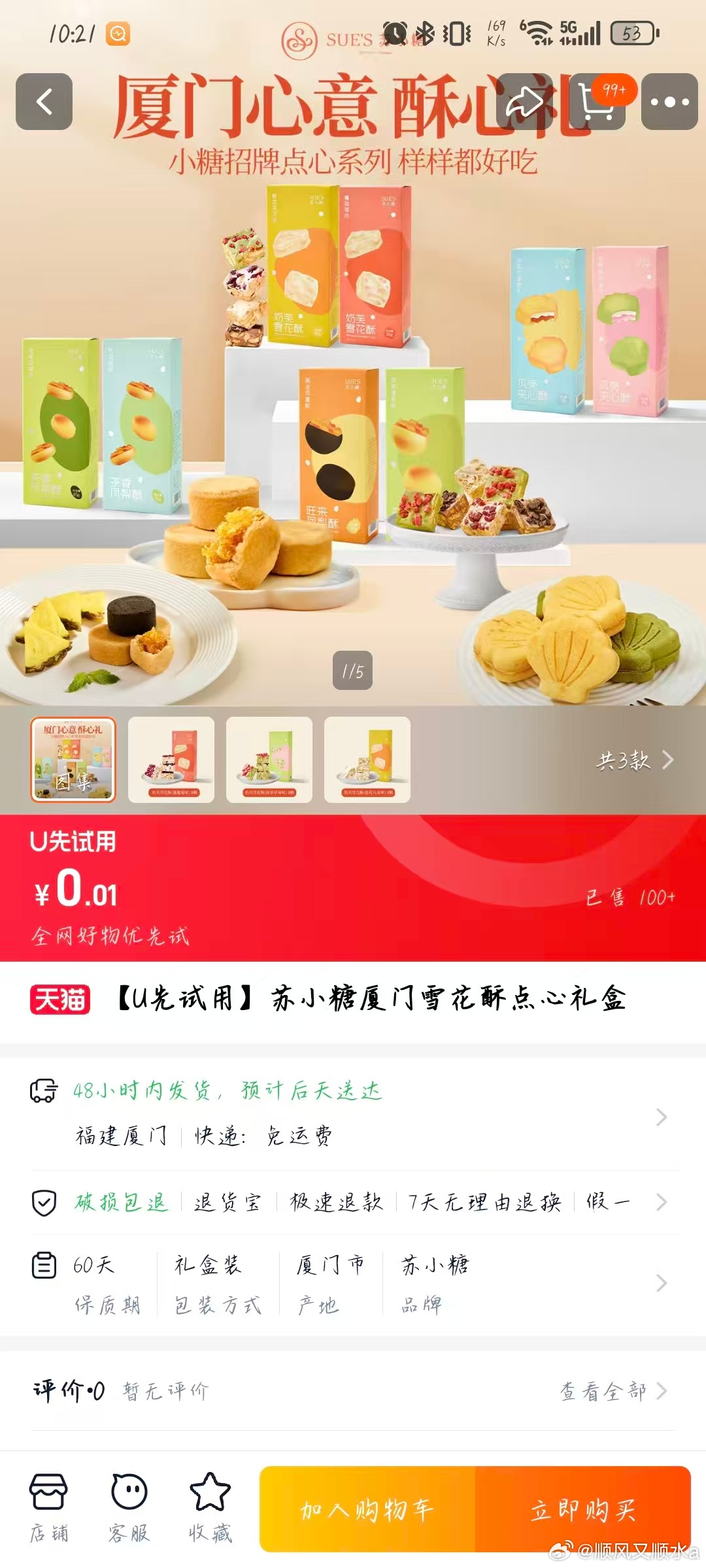
Task: View all variants via 共3款
Action: 634,760
